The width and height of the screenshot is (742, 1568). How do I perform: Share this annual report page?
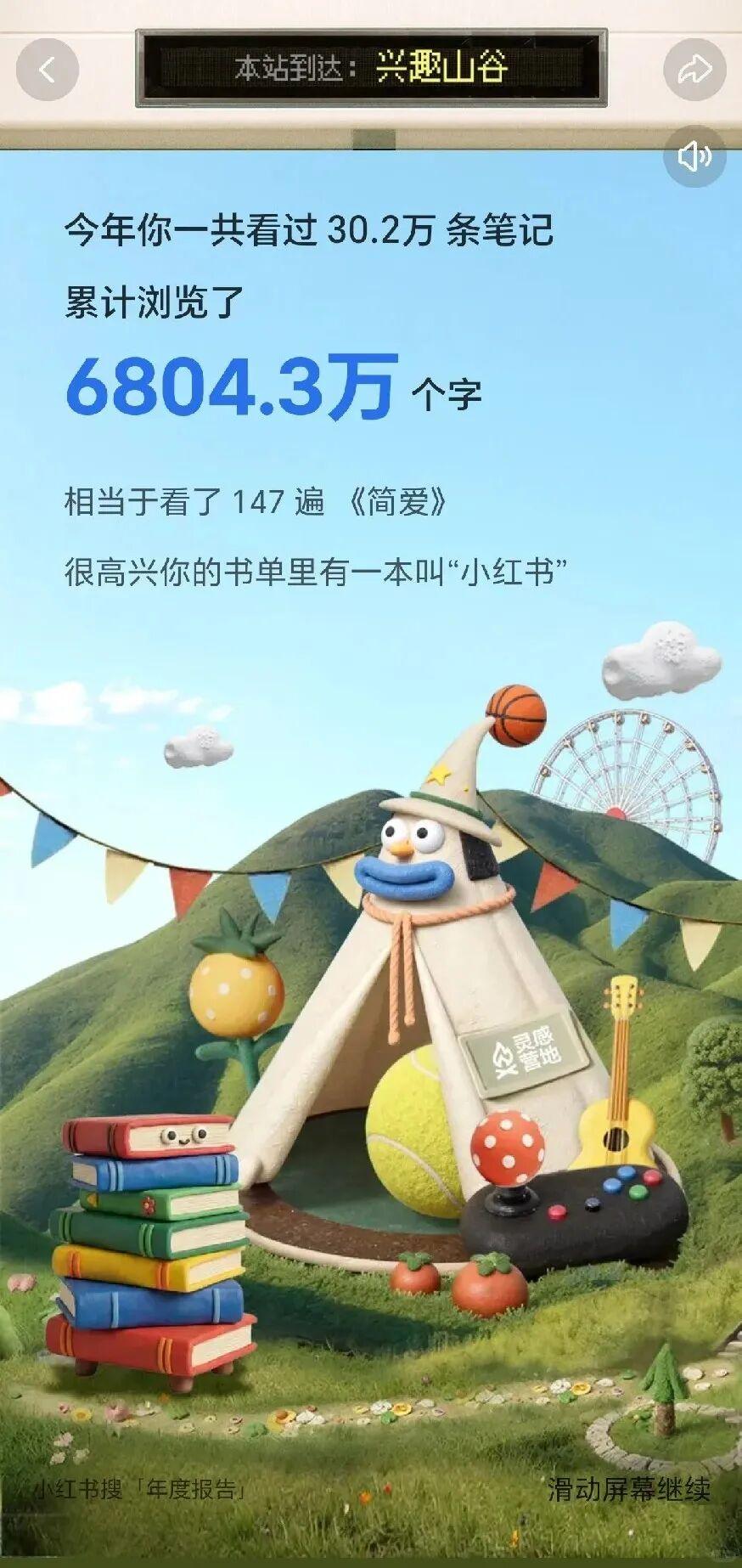[694, 70]
